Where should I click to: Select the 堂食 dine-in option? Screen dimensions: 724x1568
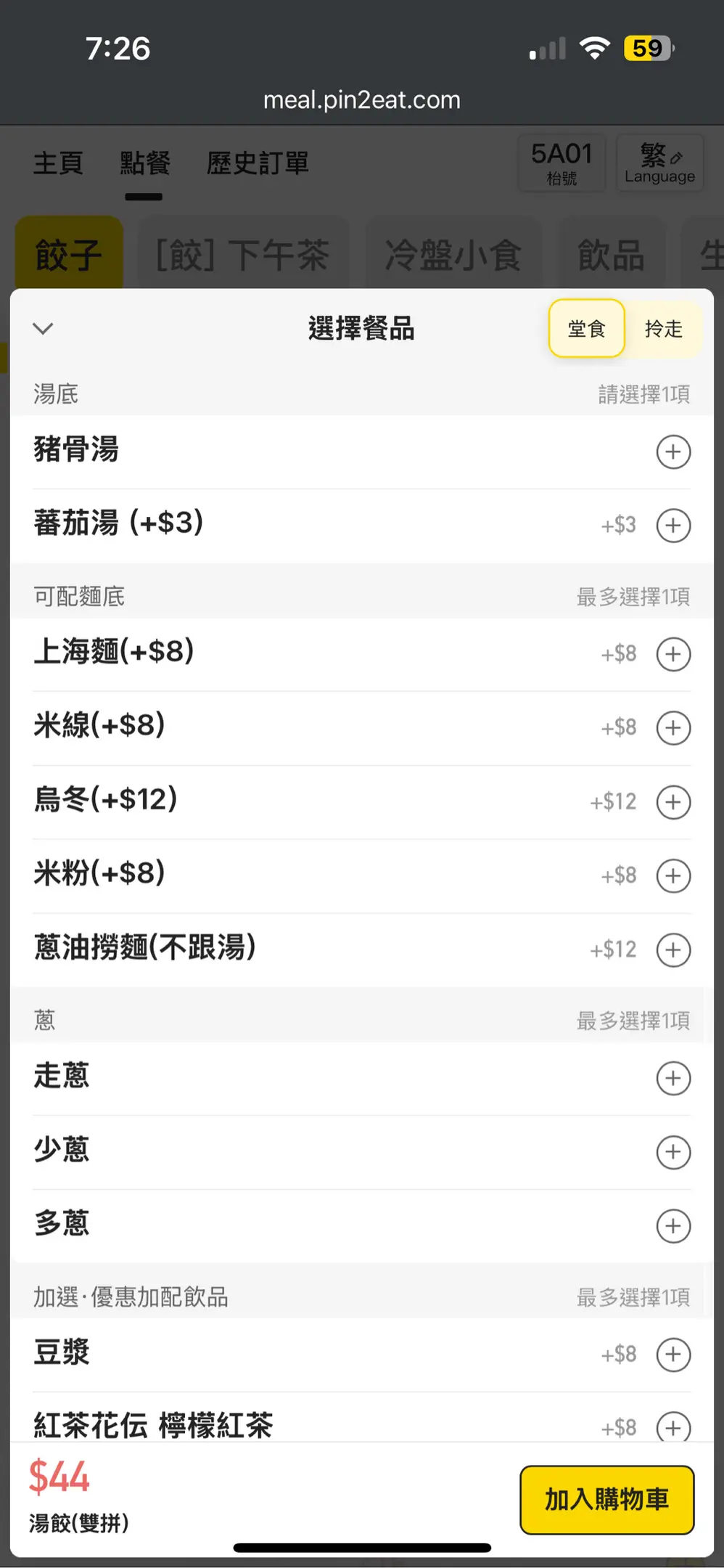[586, 329]
